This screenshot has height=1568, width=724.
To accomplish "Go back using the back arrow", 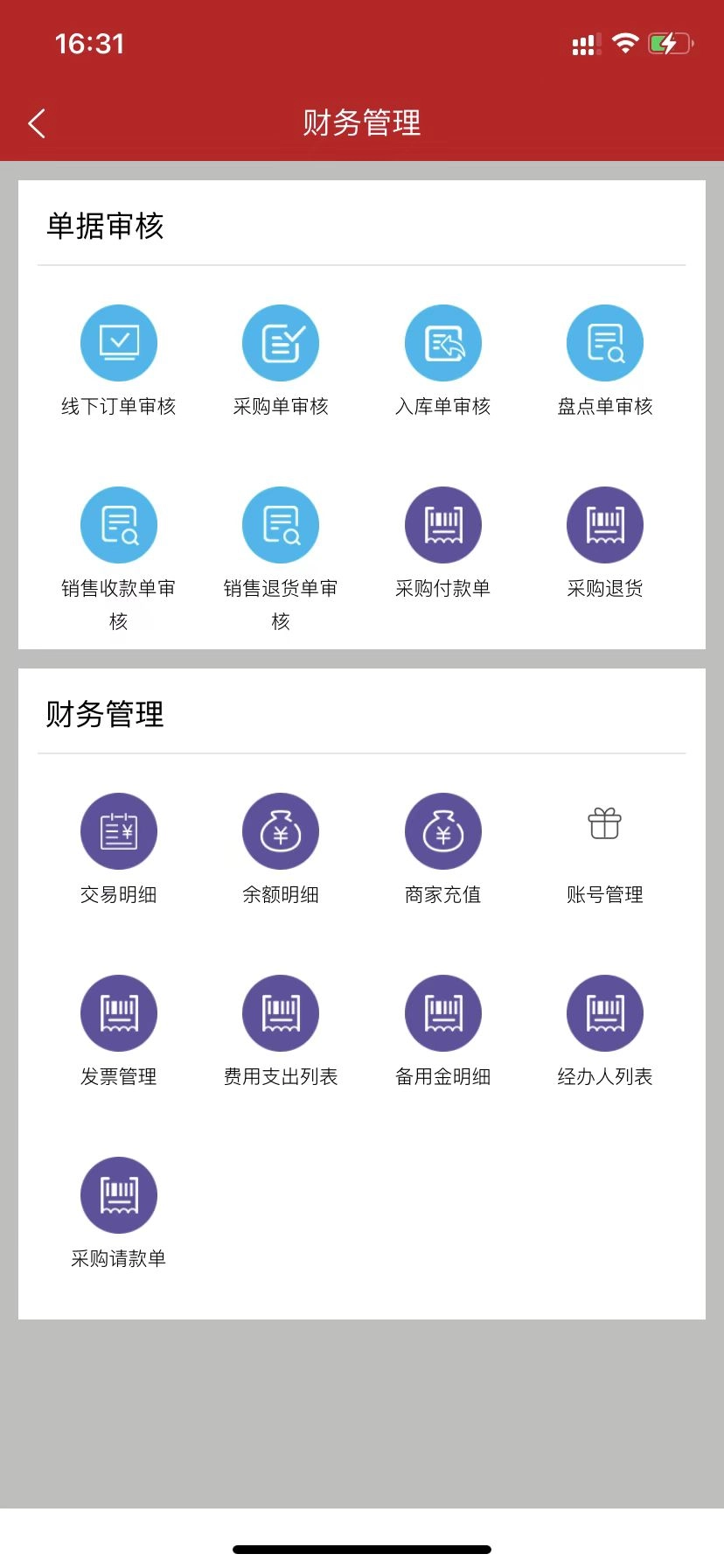I will pos(37,123).
